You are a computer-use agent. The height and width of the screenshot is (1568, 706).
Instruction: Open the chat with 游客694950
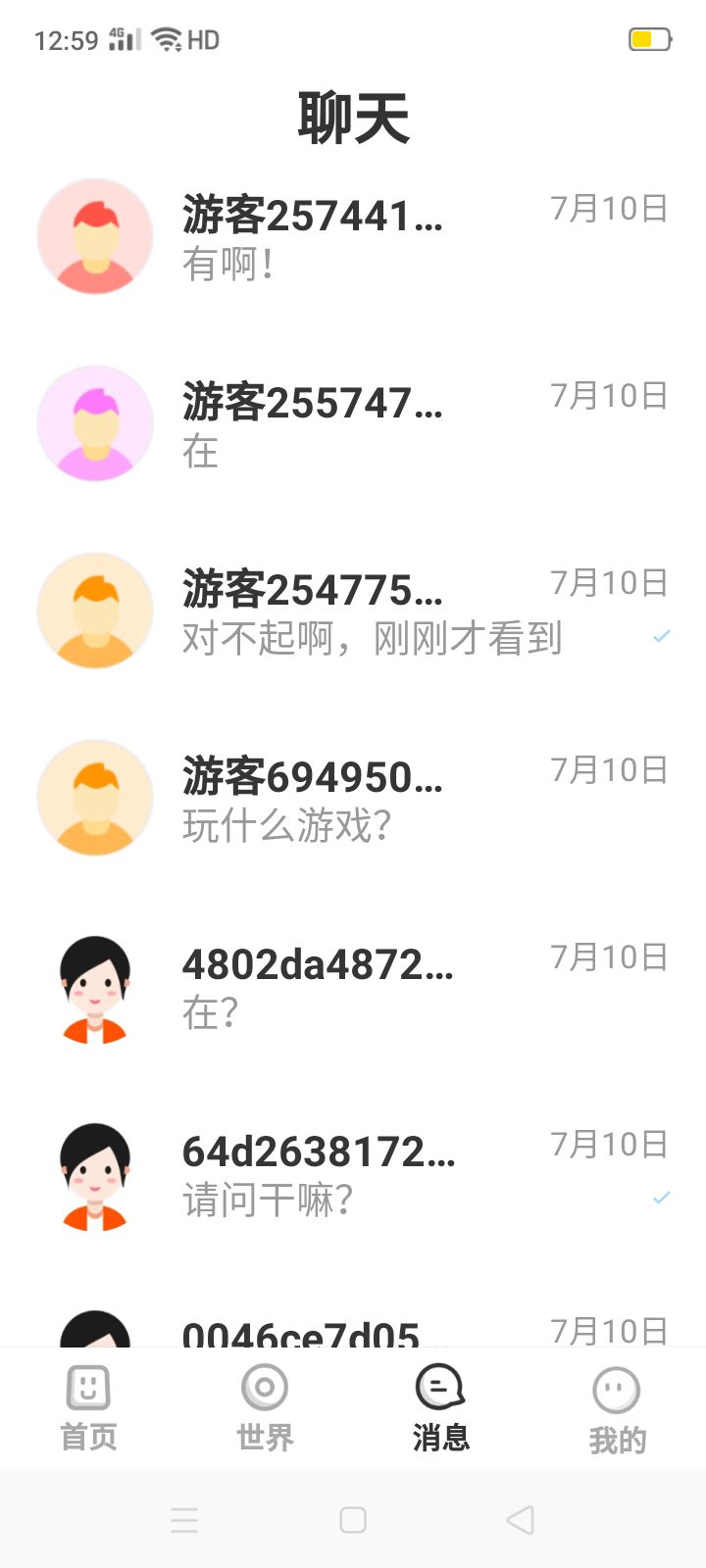(353, 798)
